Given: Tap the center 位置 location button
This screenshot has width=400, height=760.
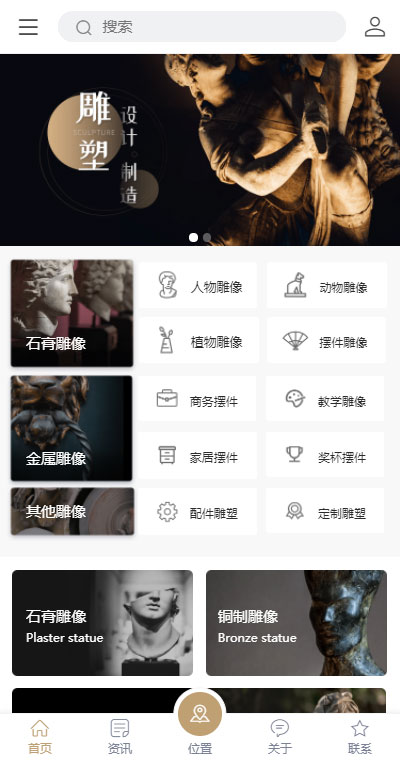Looking at the screenshot, I should 200,714.
